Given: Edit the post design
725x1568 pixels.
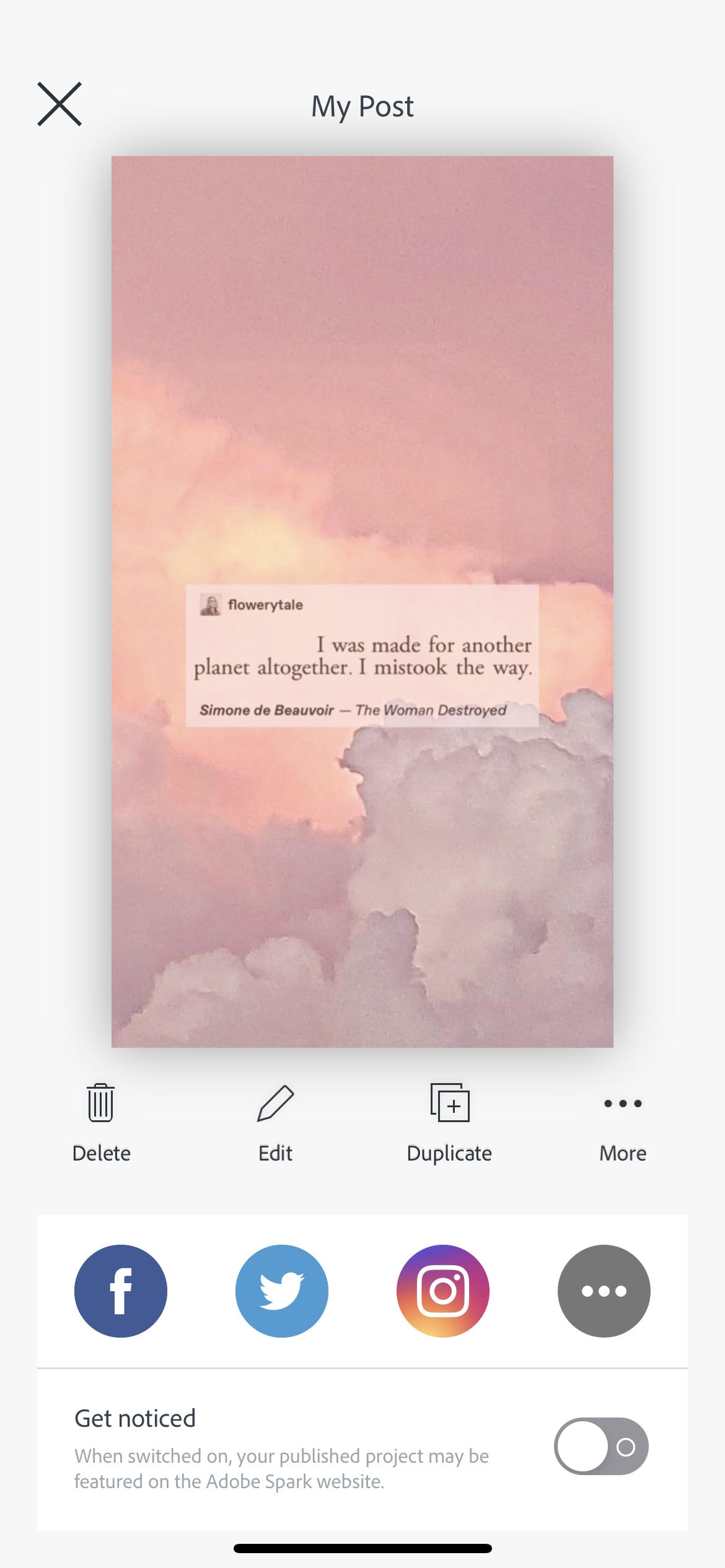Looking at the screenshot, I should [275, 1122].
